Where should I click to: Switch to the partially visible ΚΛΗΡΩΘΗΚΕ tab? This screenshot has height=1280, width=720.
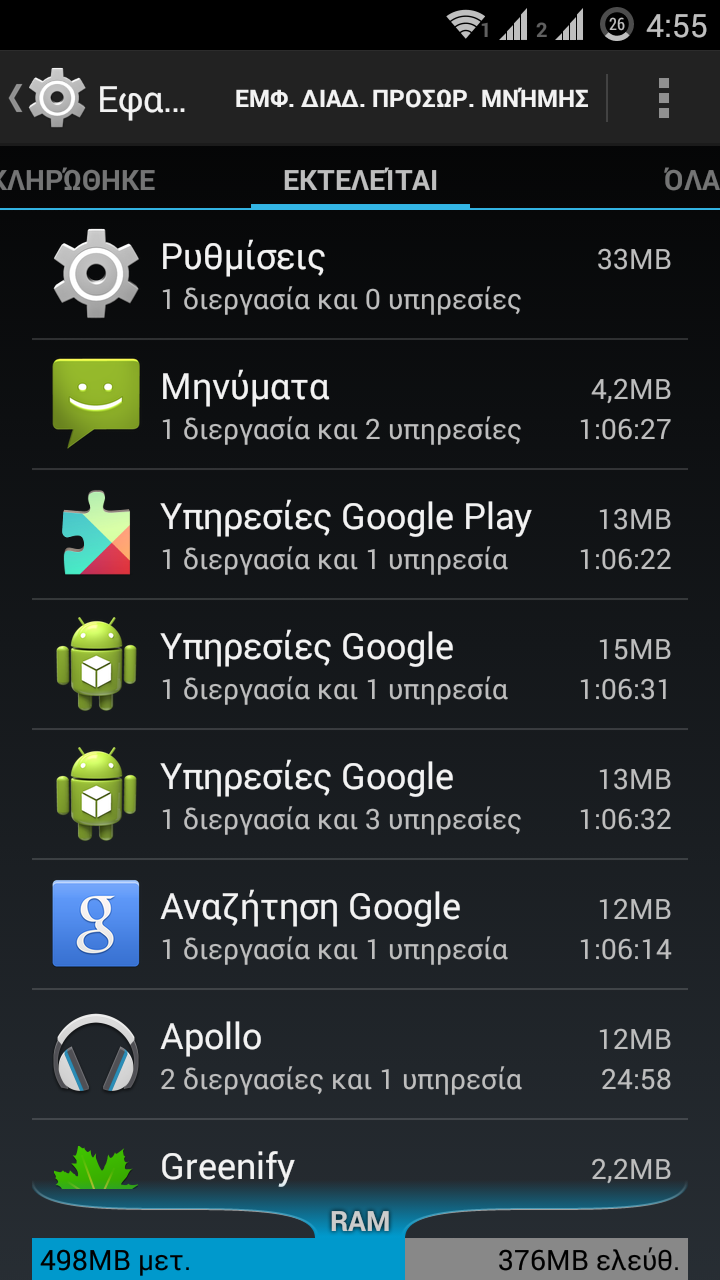click(x=77, y=180)
